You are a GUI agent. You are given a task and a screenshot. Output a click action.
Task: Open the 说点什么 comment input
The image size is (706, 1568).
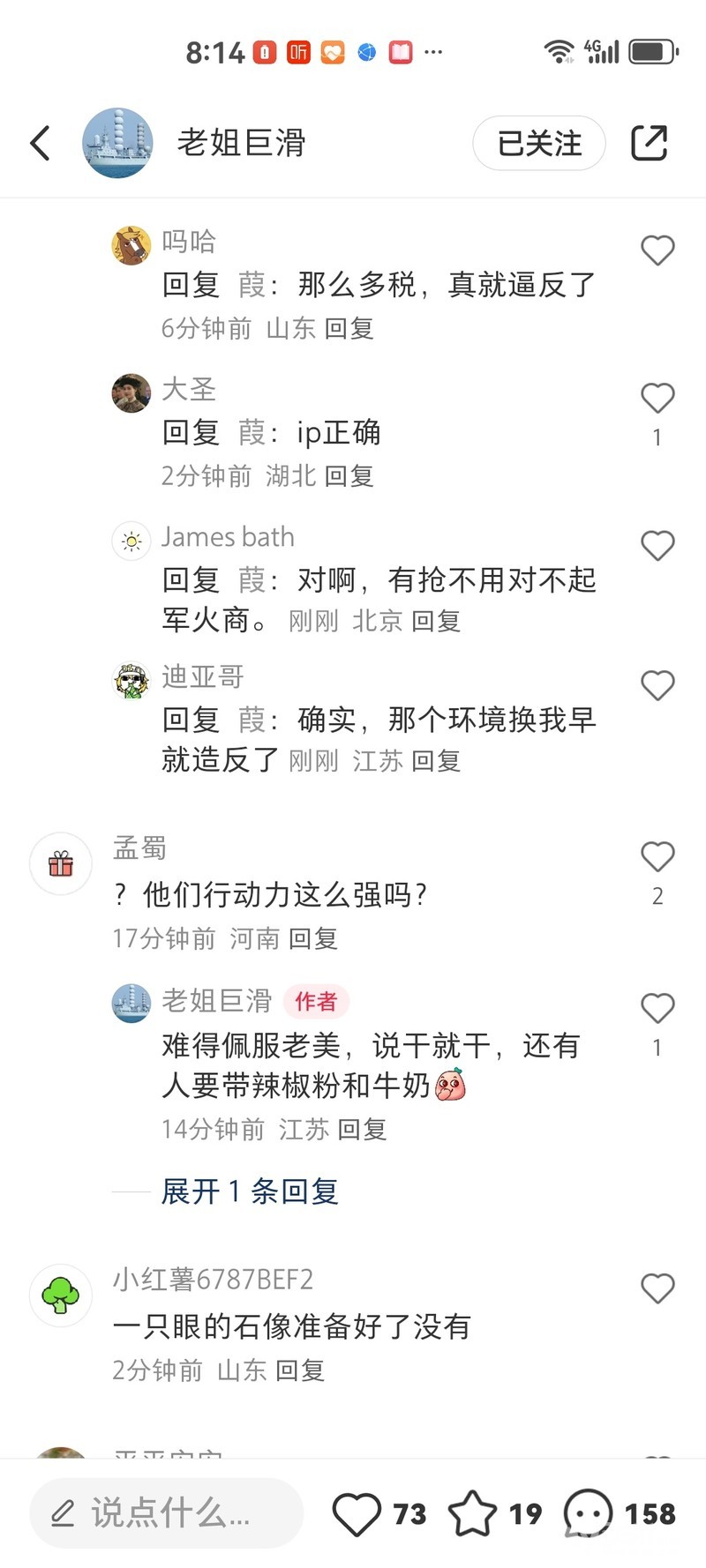(x=166, y=1513)
